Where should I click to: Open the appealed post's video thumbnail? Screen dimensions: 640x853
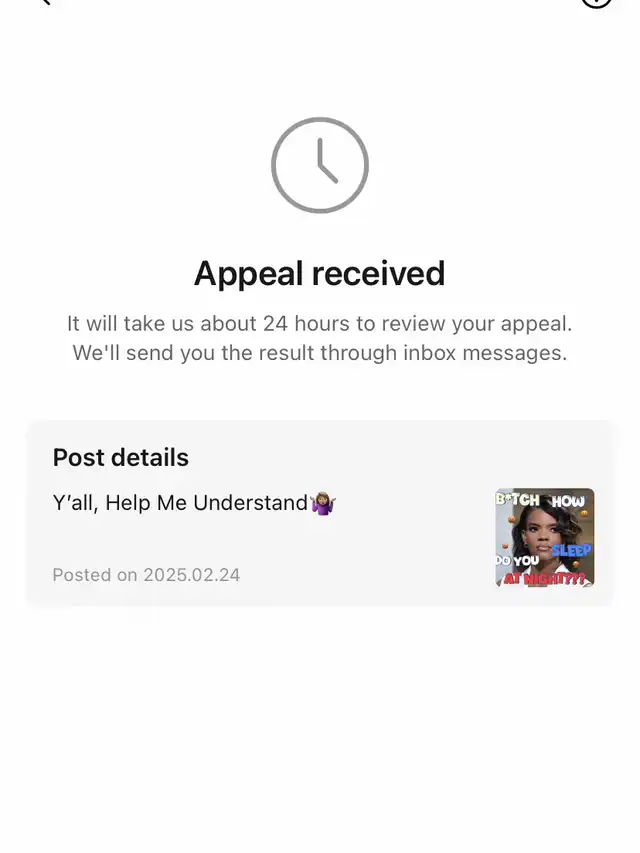pos(544,537)
